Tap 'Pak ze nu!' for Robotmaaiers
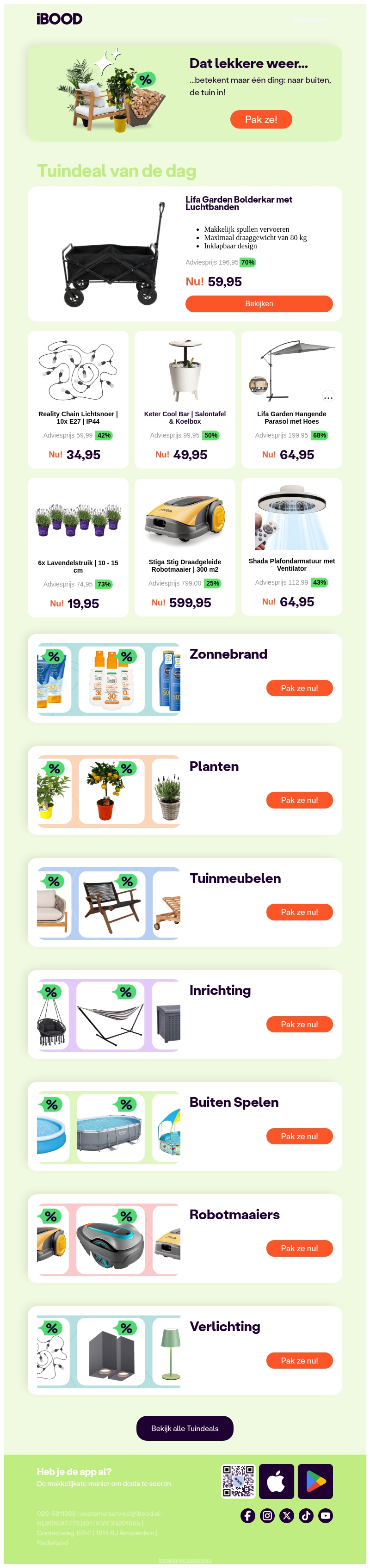The width and height of the screenshot is (370, 1568). pos(299,1248)
